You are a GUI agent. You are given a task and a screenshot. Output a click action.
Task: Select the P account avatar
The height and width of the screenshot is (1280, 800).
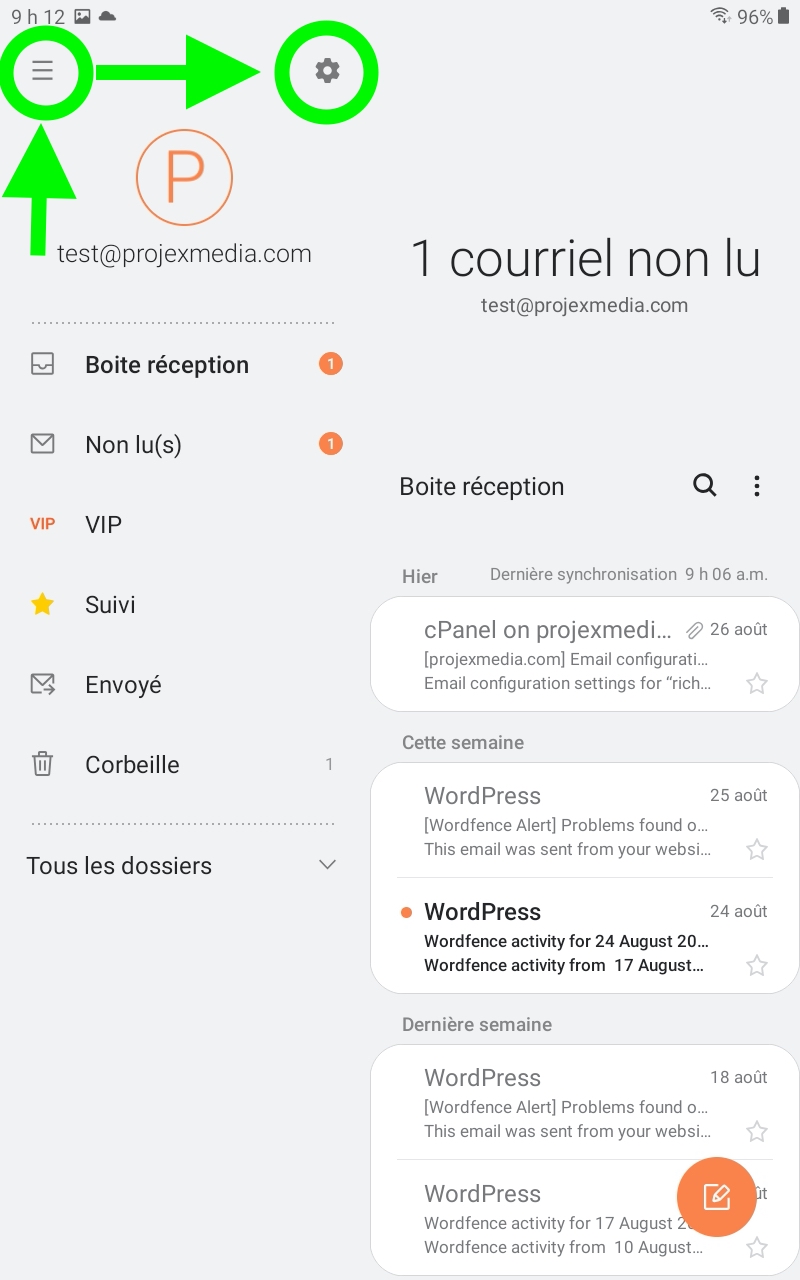pyautogui.click(x=184, y=178)
